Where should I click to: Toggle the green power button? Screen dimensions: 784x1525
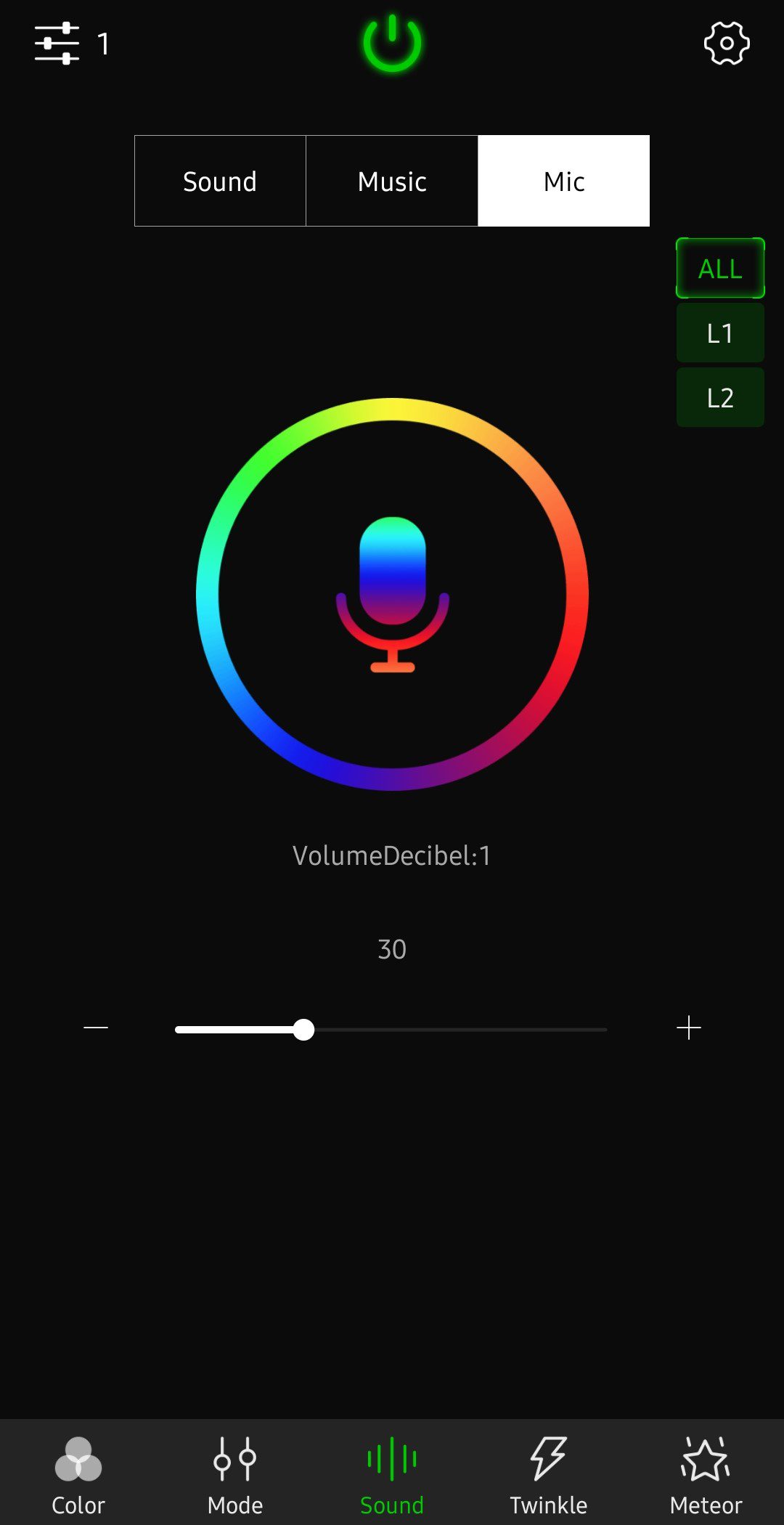tap(392, 44)
